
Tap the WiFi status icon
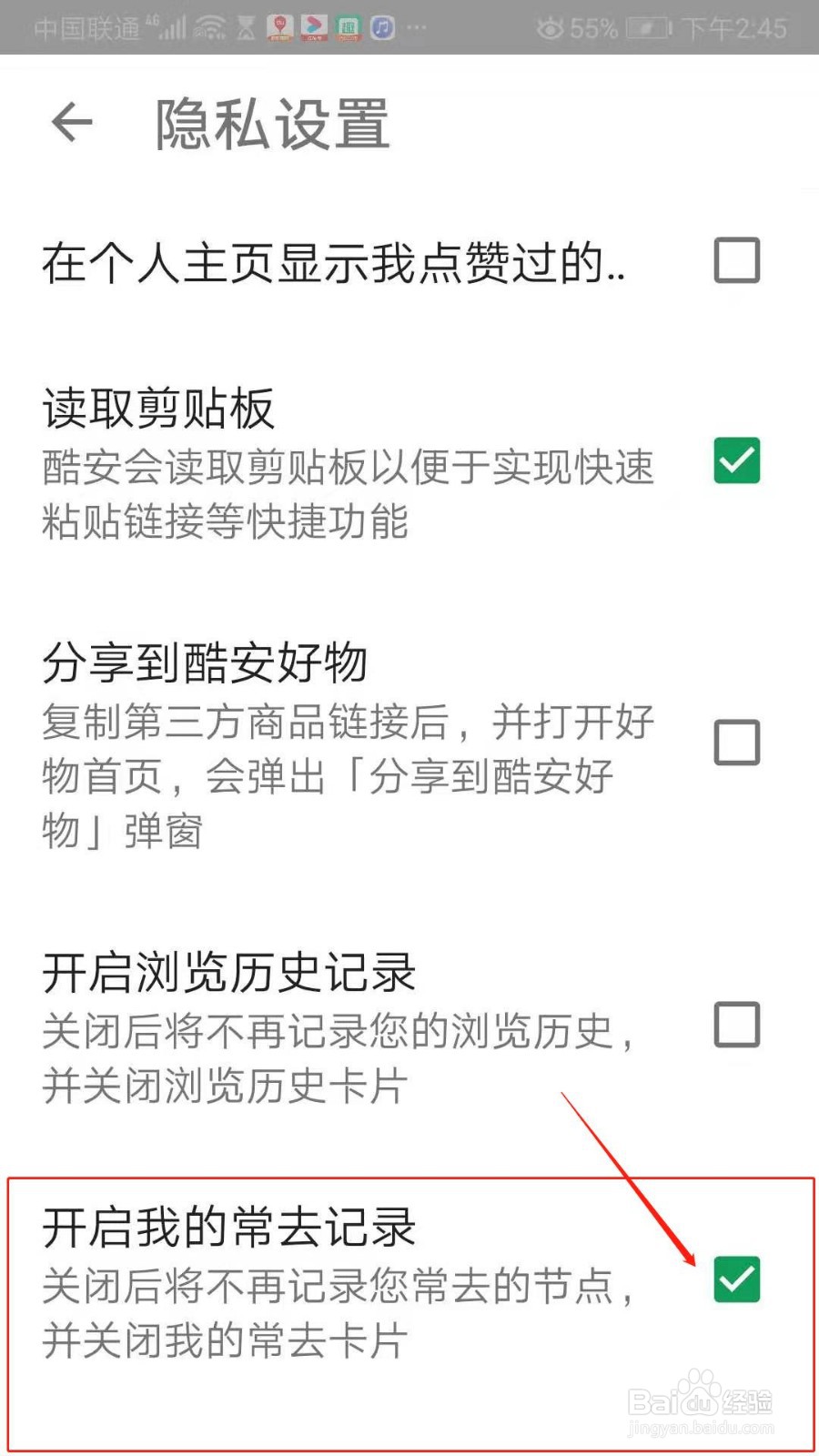click(209, 27)
